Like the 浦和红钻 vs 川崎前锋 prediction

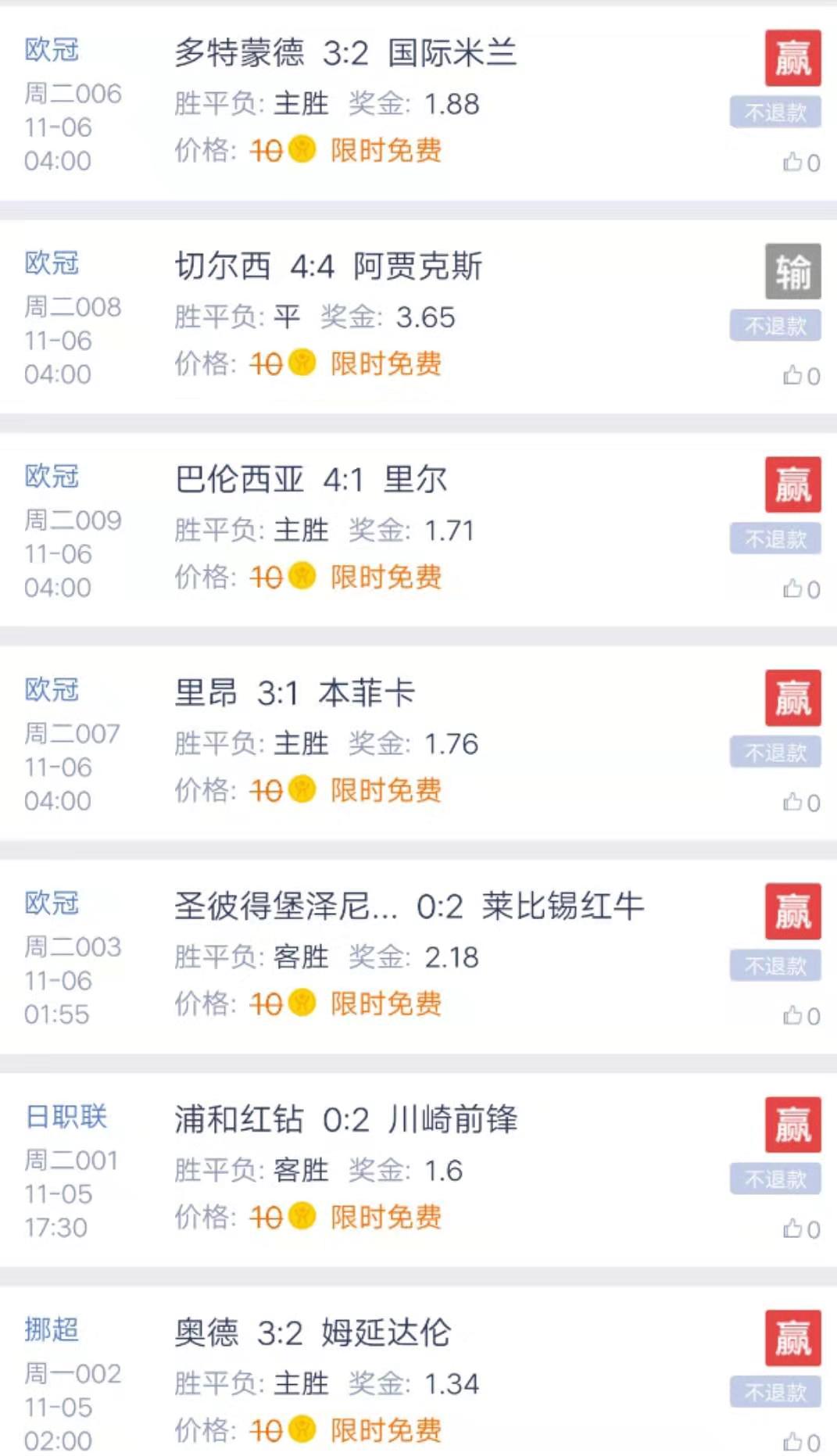(793, 1229)
